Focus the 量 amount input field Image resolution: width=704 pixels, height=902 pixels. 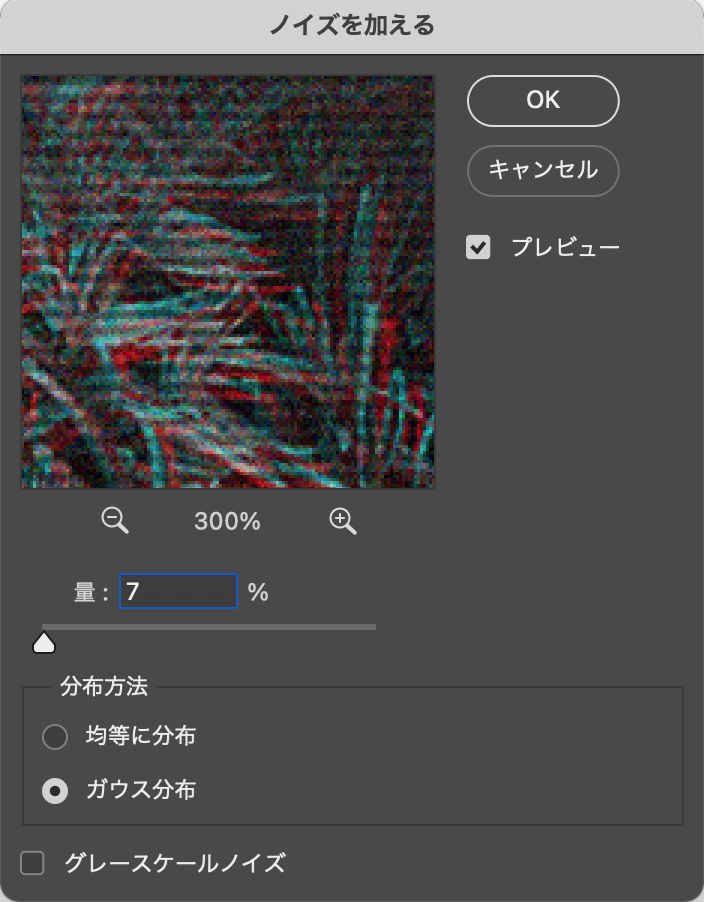point(178,592)
